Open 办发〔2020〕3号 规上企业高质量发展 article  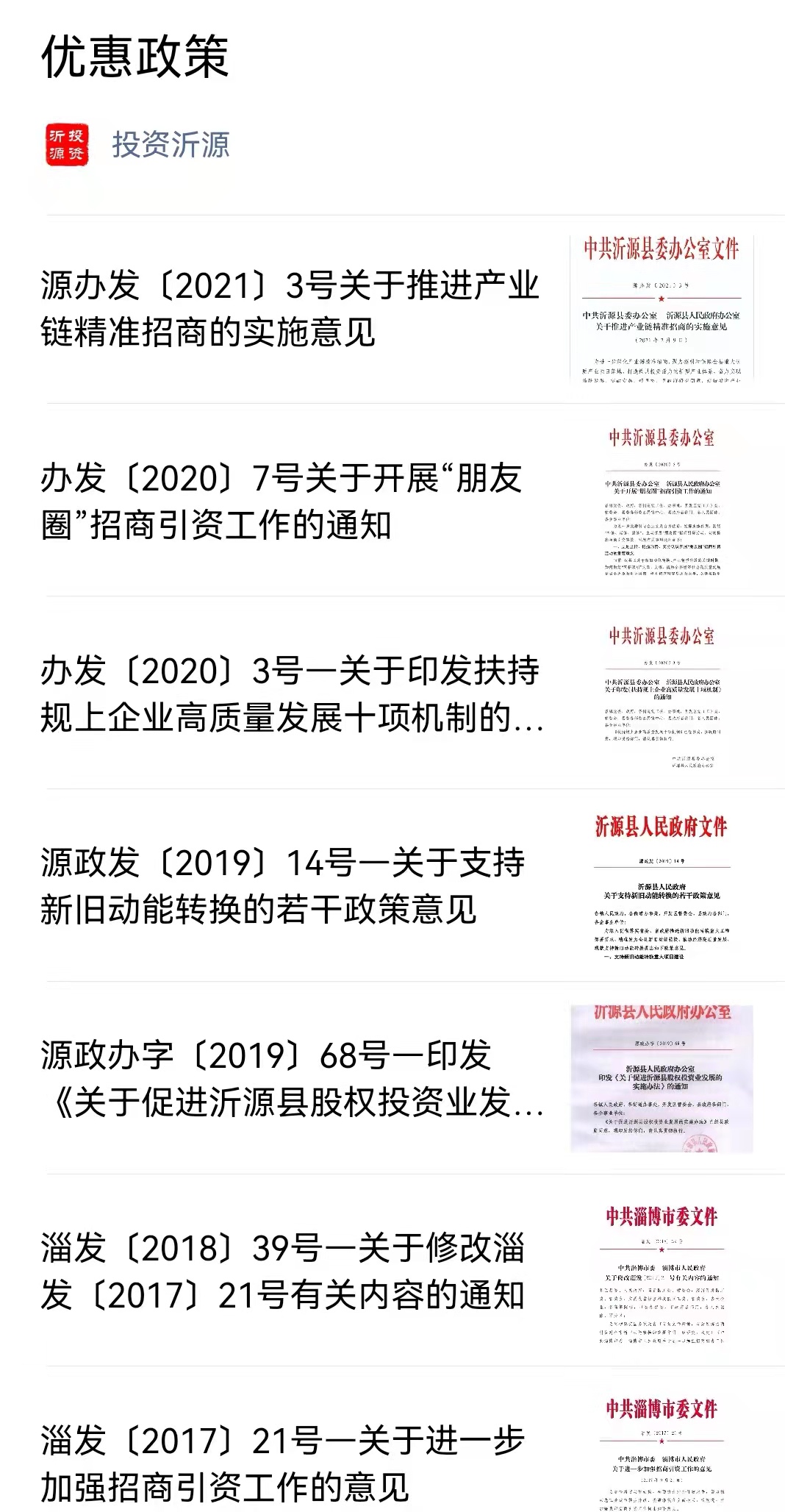tap(292, 694)
